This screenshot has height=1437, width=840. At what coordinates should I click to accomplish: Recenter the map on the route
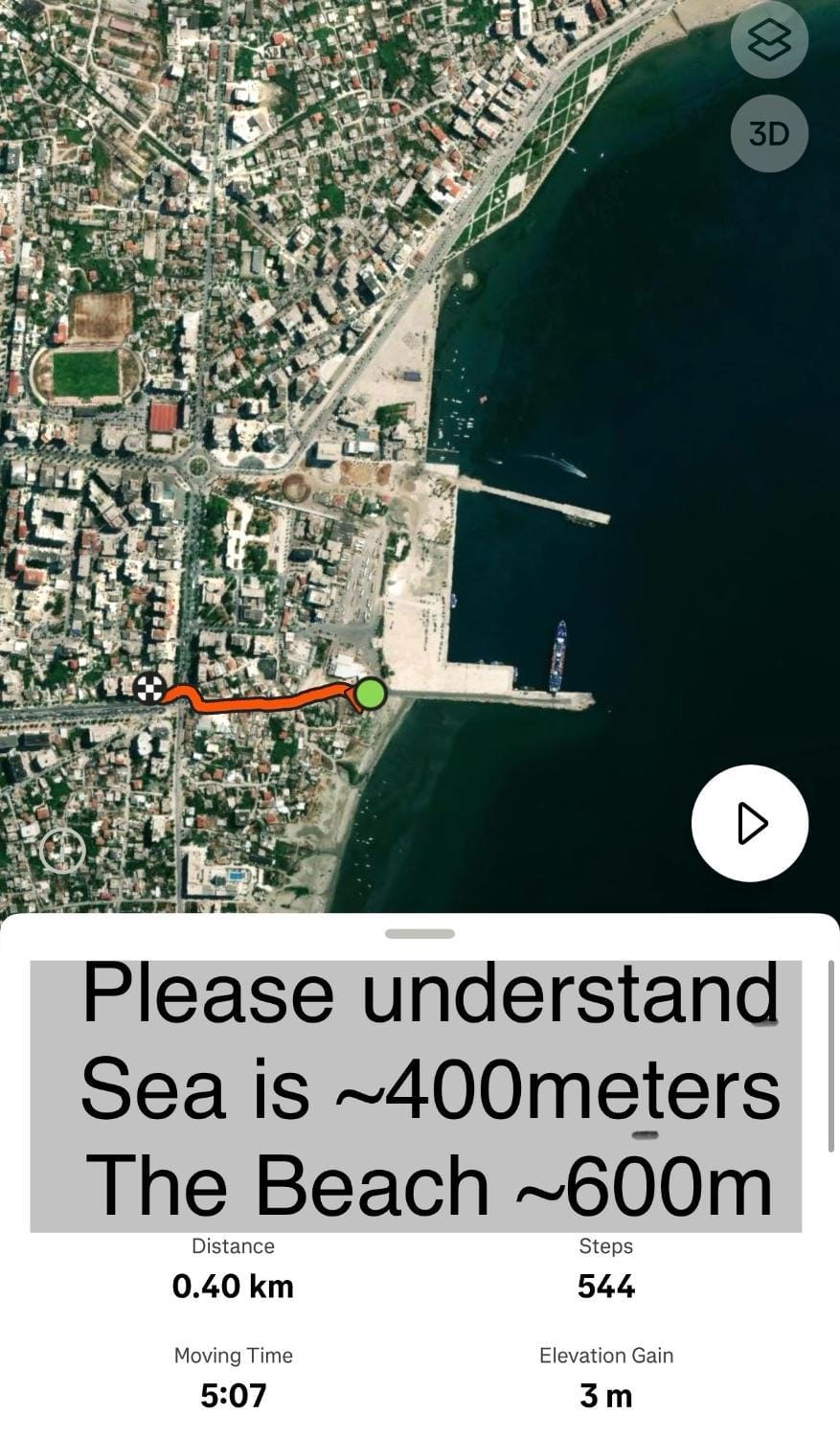tap(63, 850)
